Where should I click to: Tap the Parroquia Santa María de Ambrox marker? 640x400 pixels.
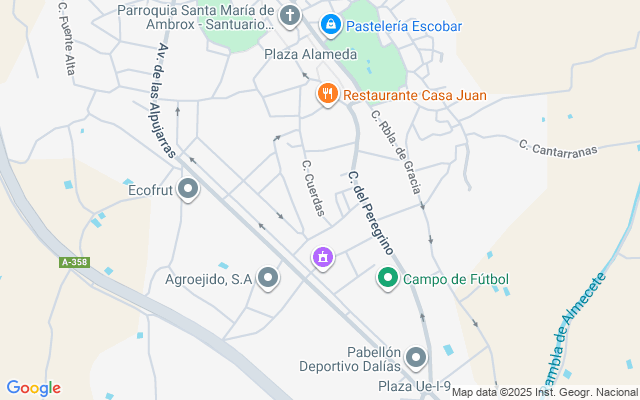click(x=289, y=16)
